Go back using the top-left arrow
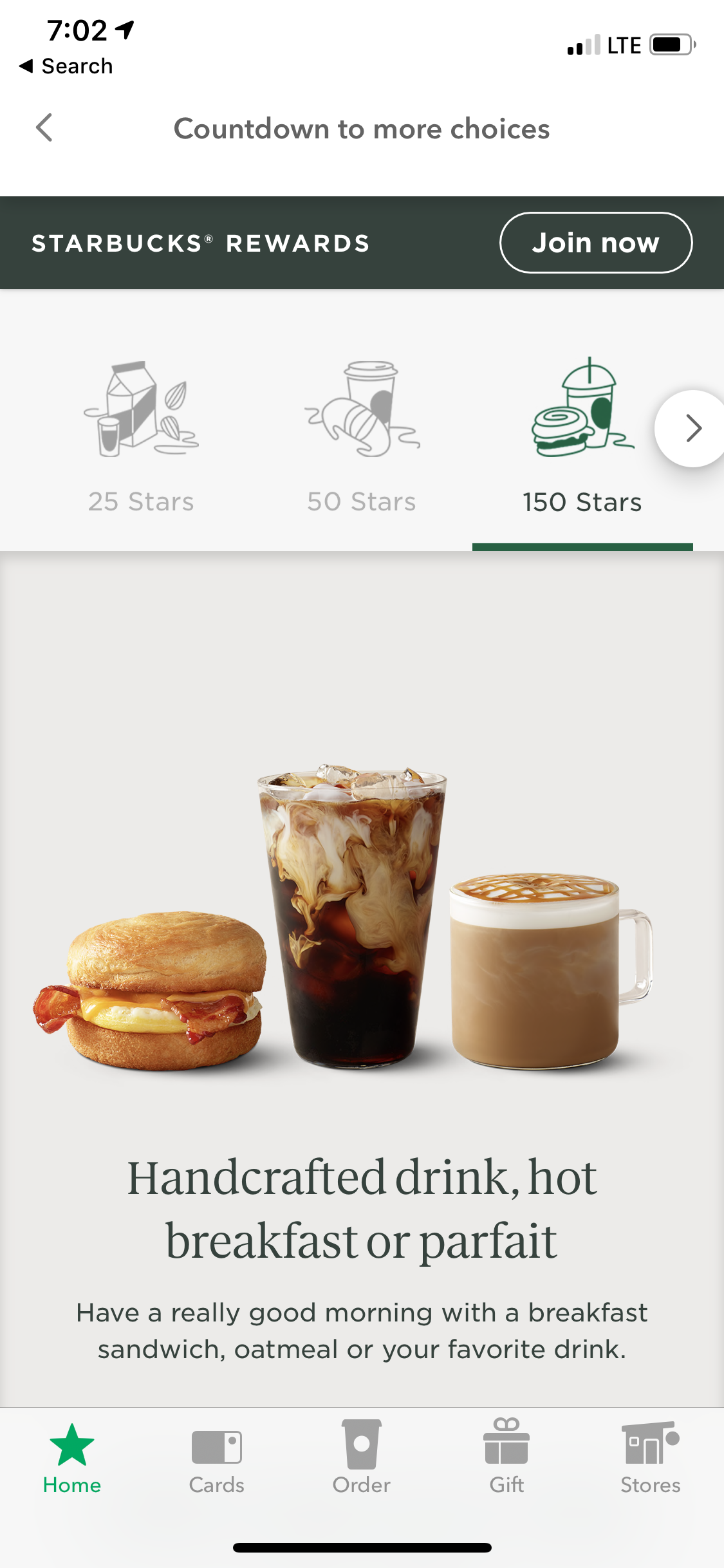Image resolution: width=724 pixels, height=1568 pixels. coord(44,127)
